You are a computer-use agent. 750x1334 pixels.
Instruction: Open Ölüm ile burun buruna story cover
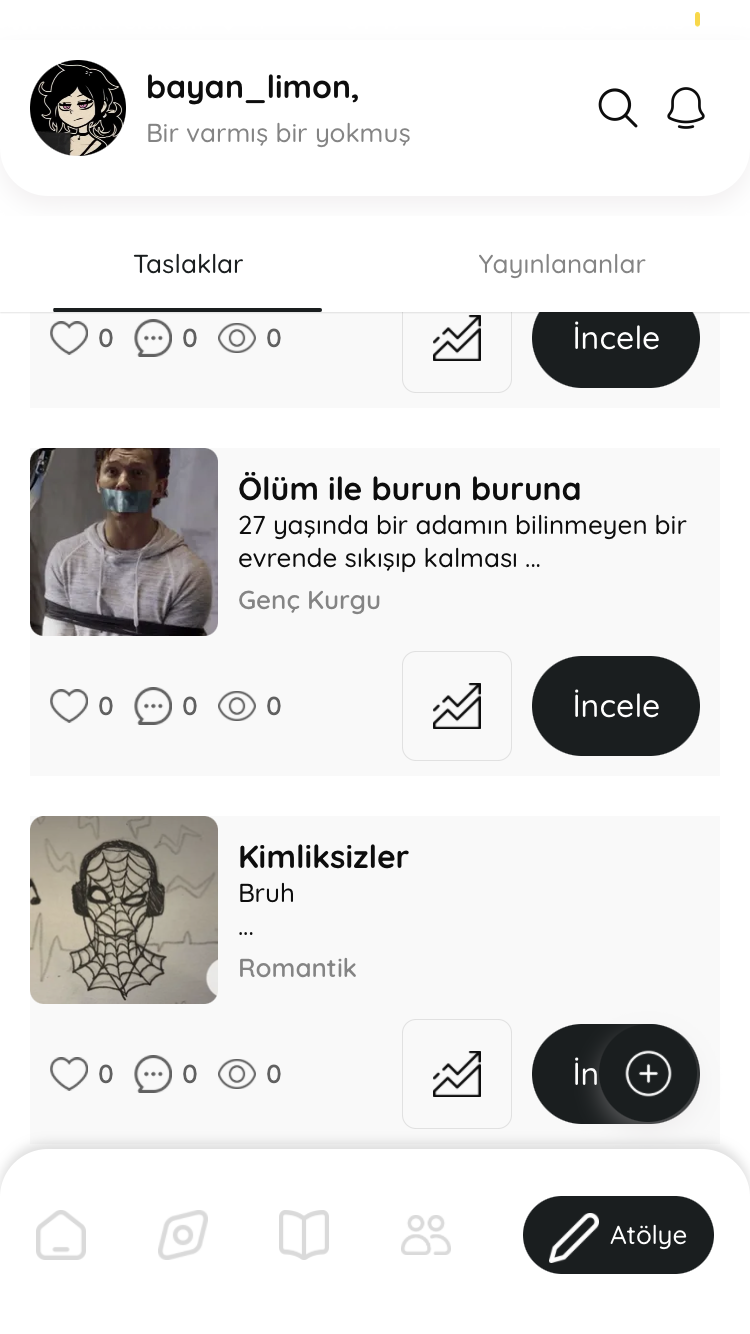[124, 542]
